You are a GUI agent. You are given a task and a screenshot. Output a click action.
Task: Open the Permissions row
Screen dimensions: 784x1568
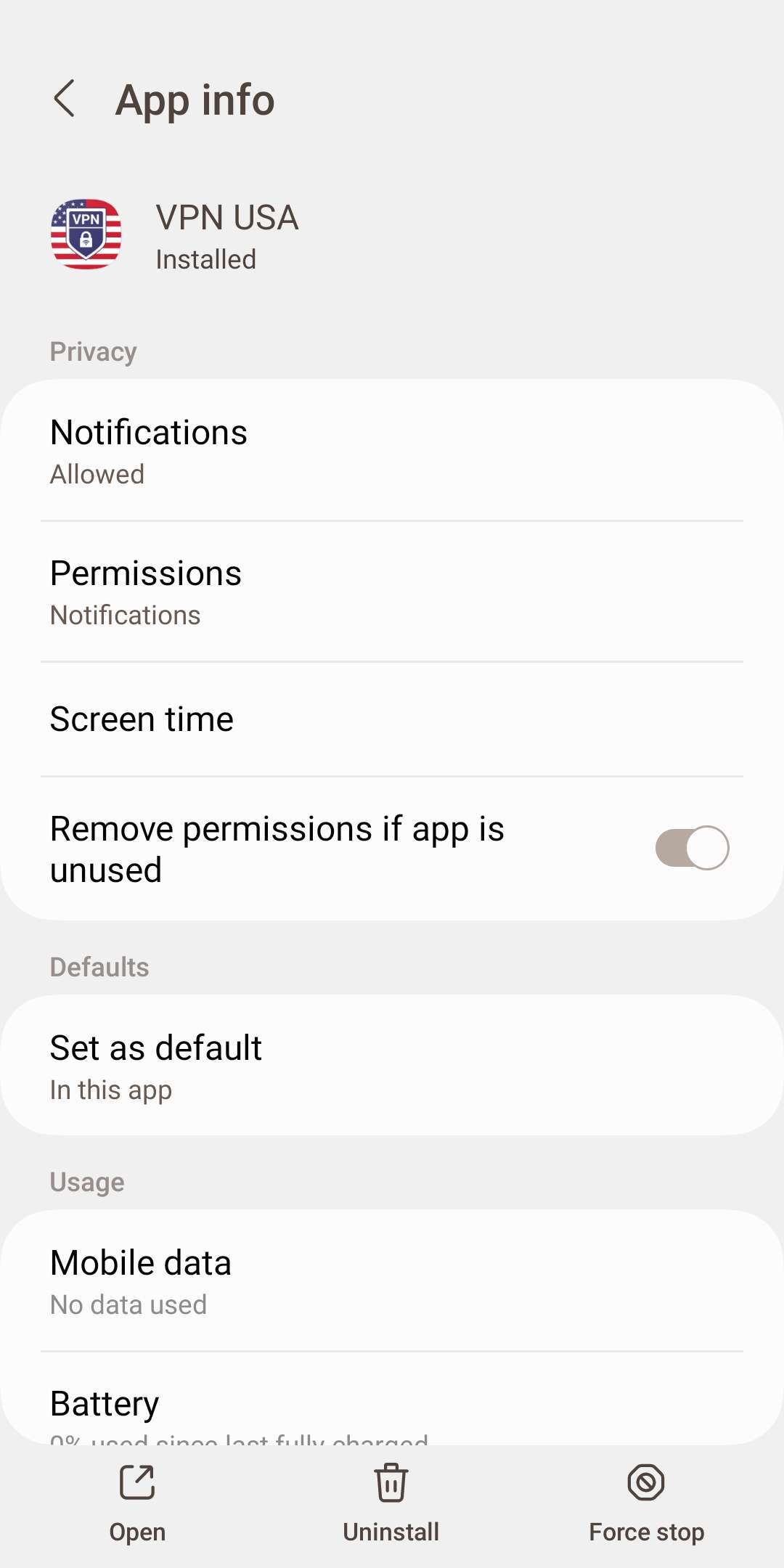(392, 592)
